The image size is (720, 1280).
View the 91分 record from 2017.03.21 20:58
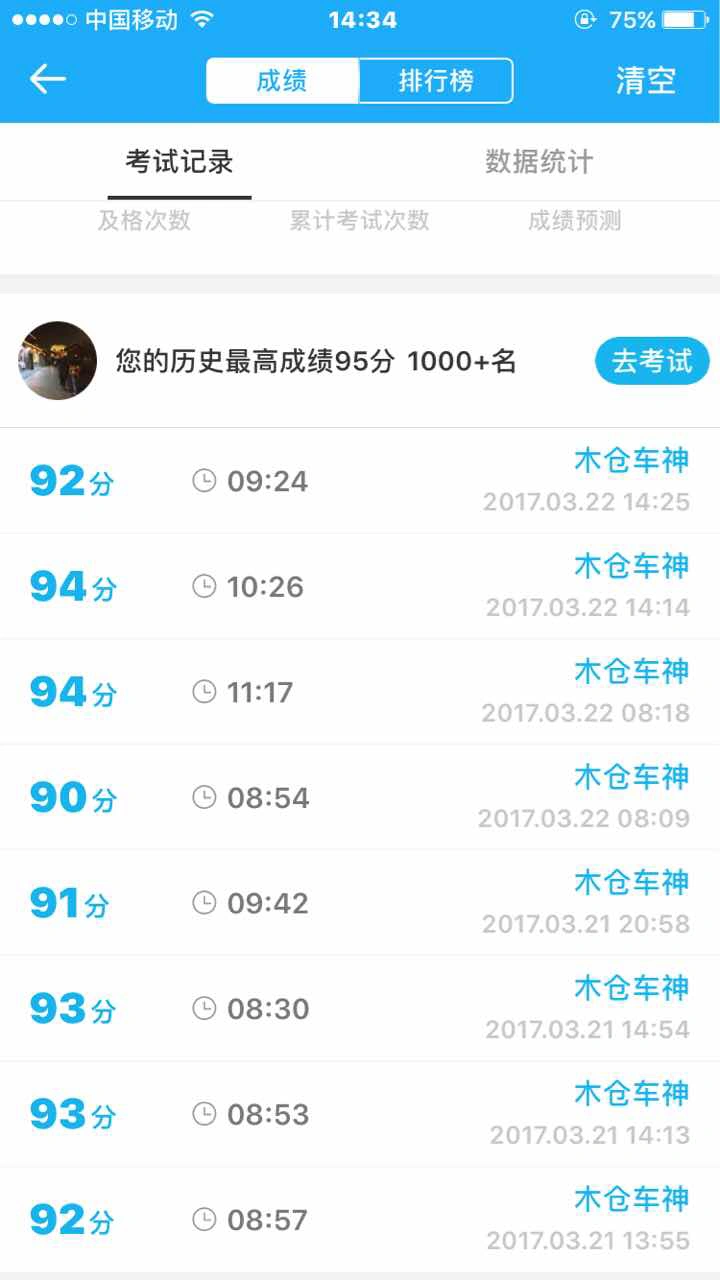pos(360,903)
